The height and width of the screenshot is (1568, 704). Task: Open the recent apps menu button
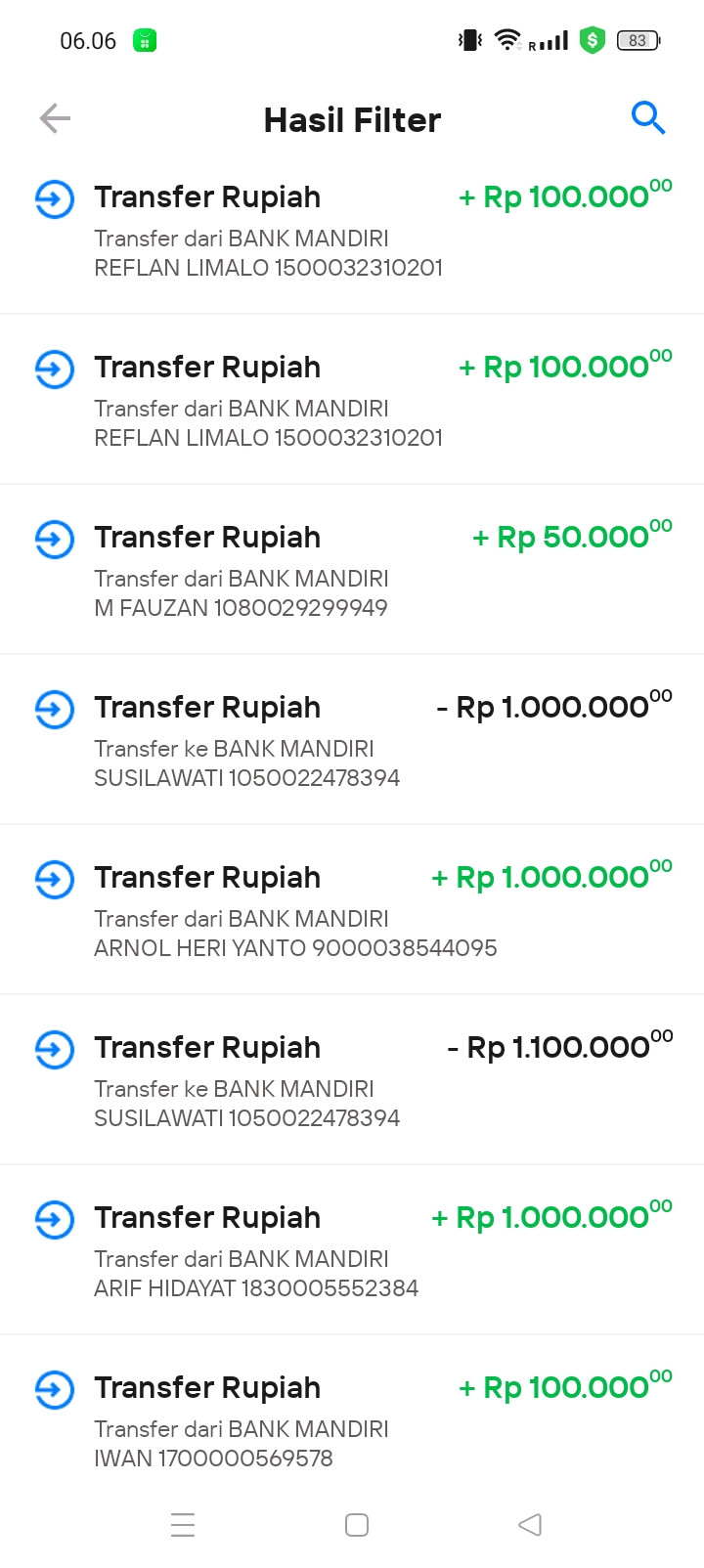[x=183, y=1525]
